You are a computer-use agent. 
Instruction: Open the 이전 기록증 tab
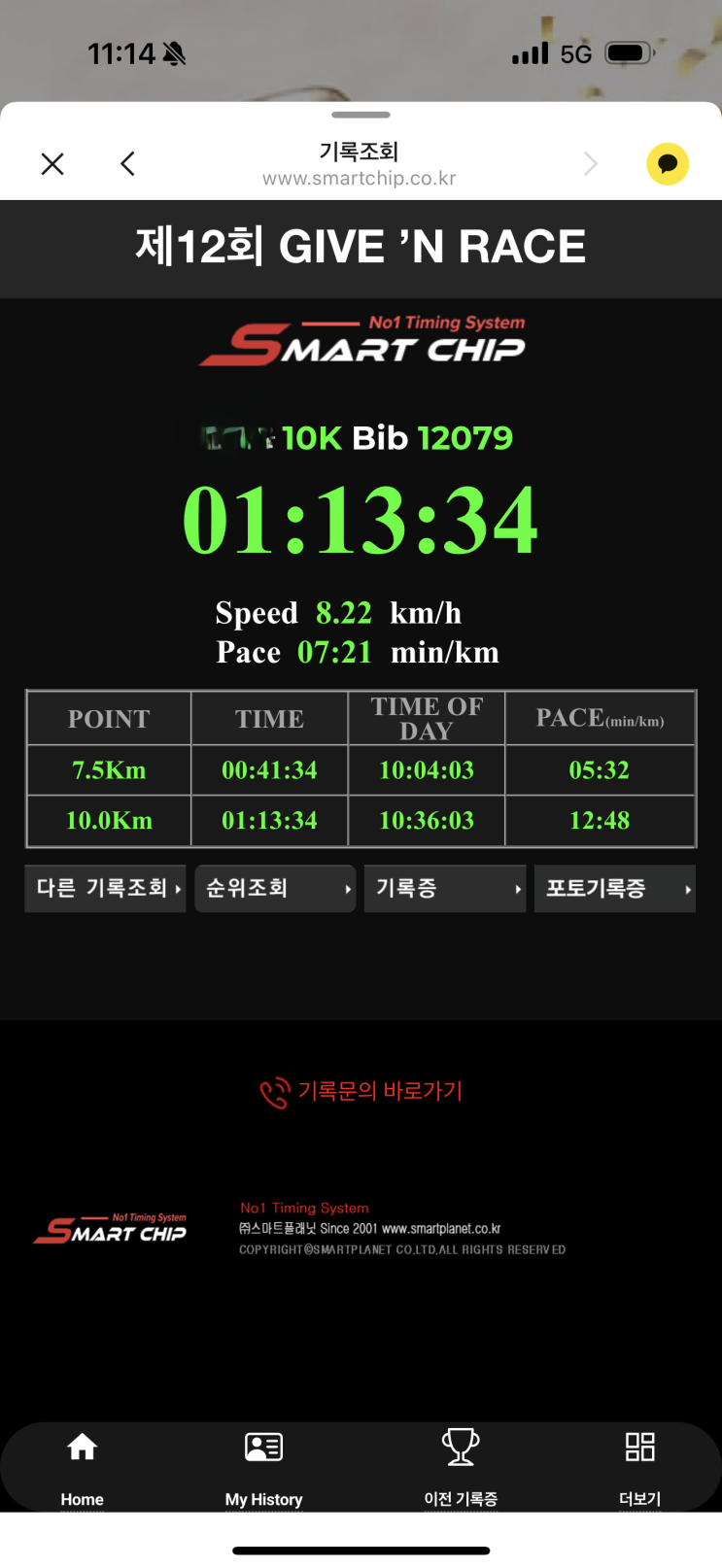point(461,1465)
